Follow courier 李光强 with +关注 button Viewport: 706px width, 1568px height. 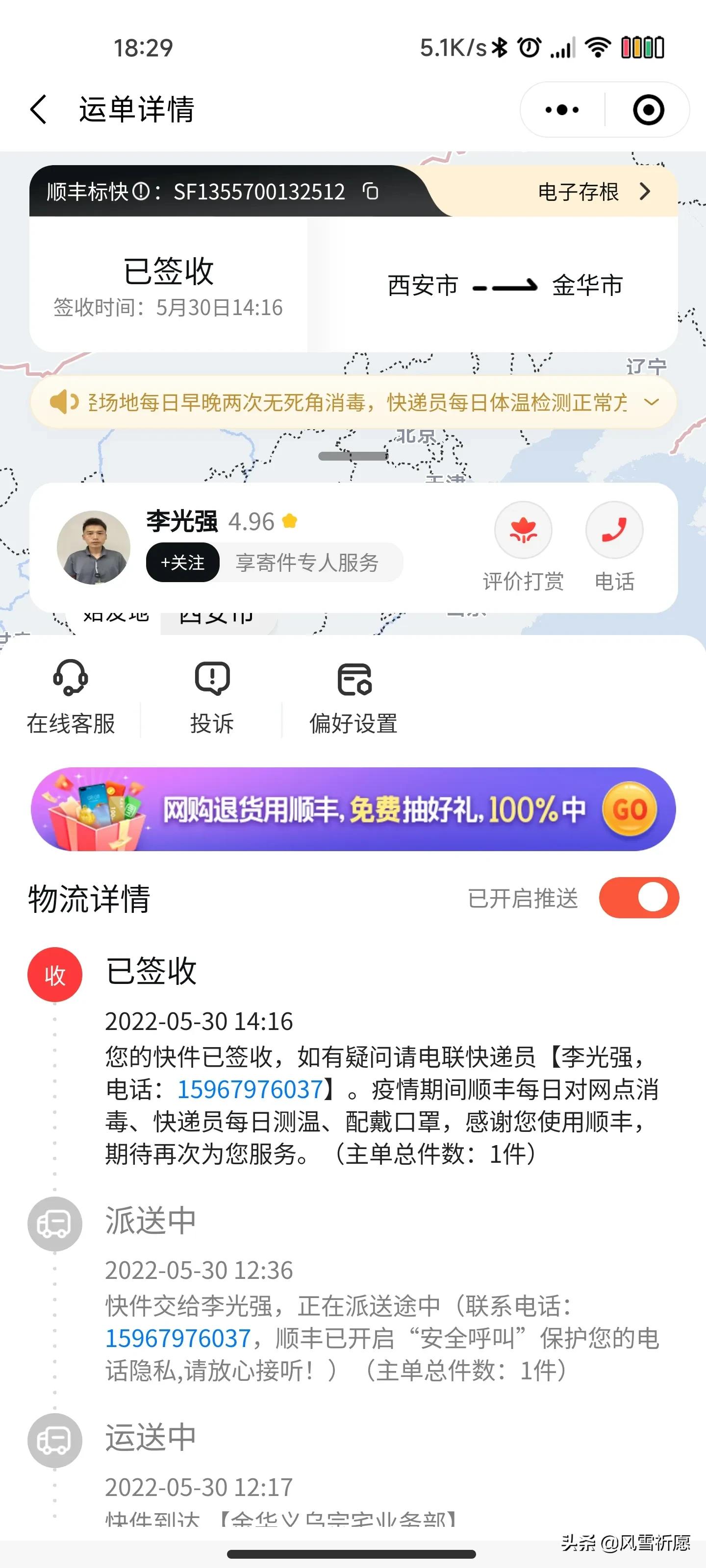pyautogui.click(x=183, y=563)
